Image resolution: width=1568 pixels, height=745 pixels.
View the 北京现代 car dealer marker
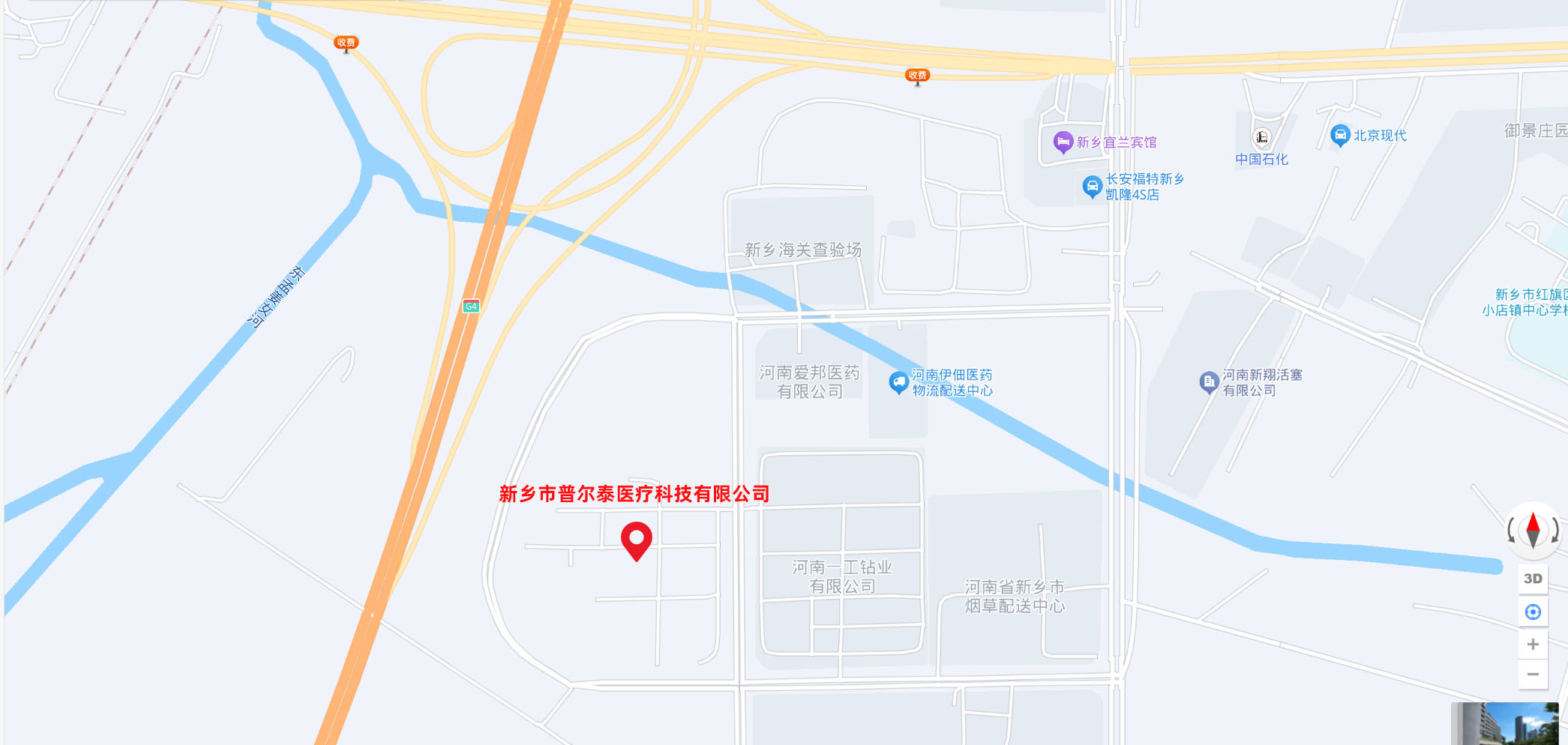(1339, 136)
